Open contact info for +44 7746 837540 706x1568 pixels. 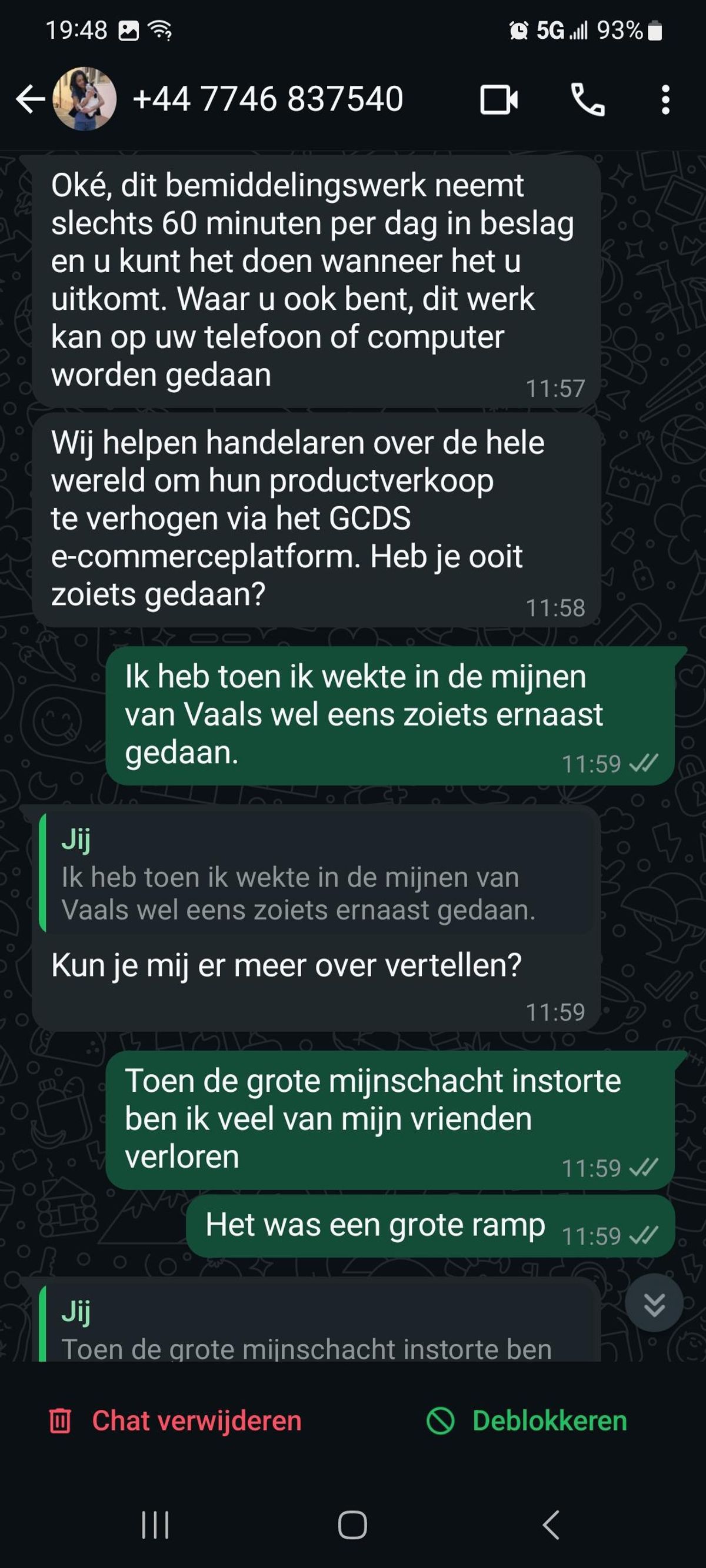pos(268,99)
